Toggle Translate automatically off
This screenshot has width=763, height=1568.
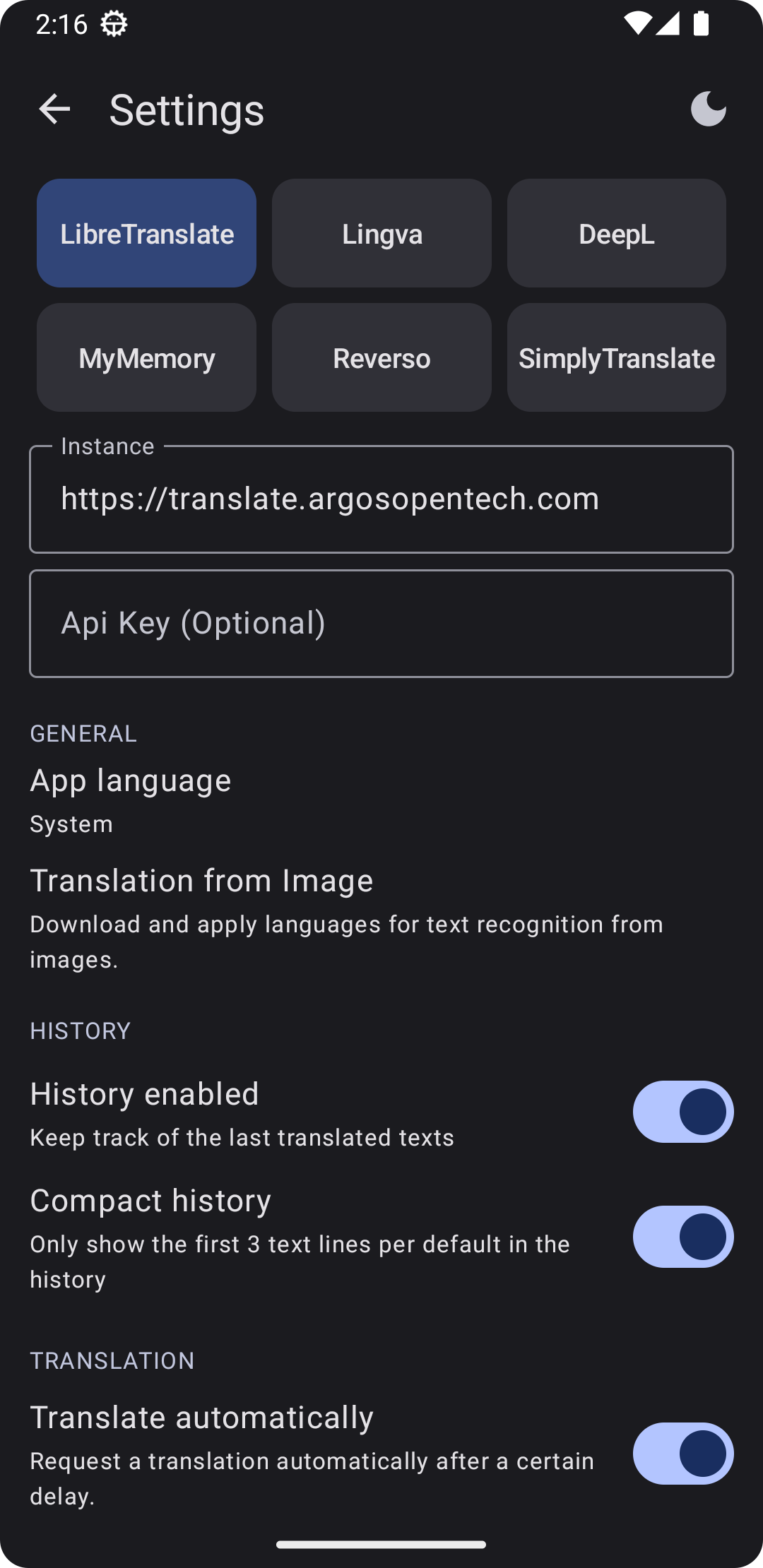[x=682, y=1454]
